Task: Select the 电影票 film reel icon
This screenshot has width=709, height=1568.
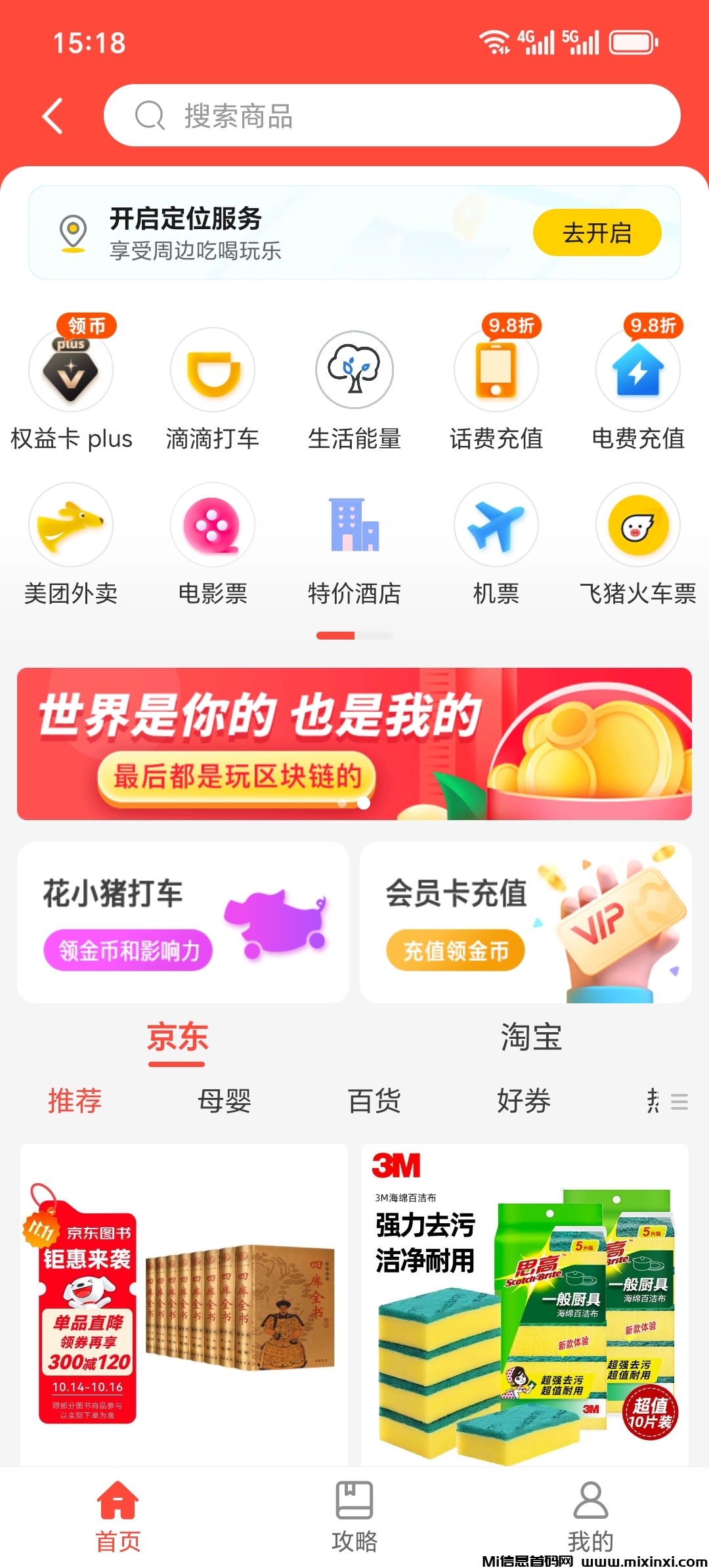Action: pyautogui.click(x=212, y=525)
